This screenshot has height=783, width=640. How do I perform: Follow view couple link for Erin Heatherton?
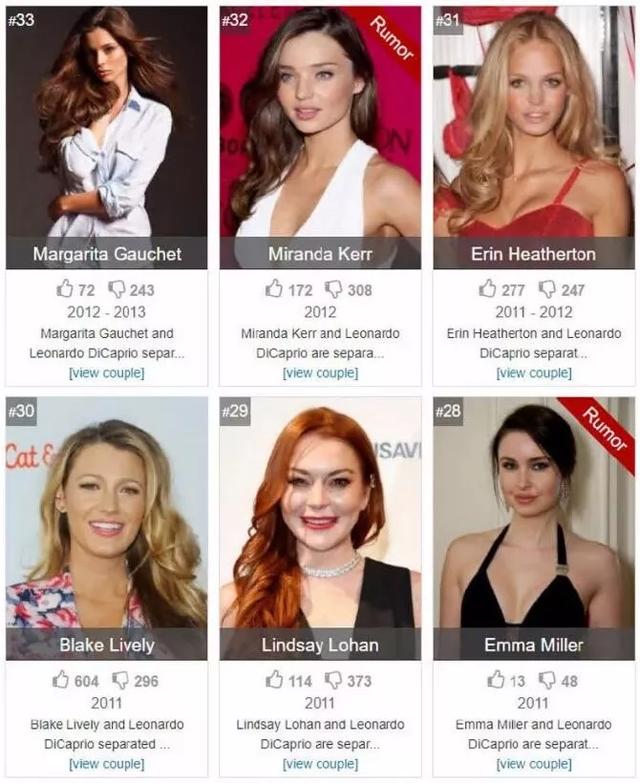point(534,373)
